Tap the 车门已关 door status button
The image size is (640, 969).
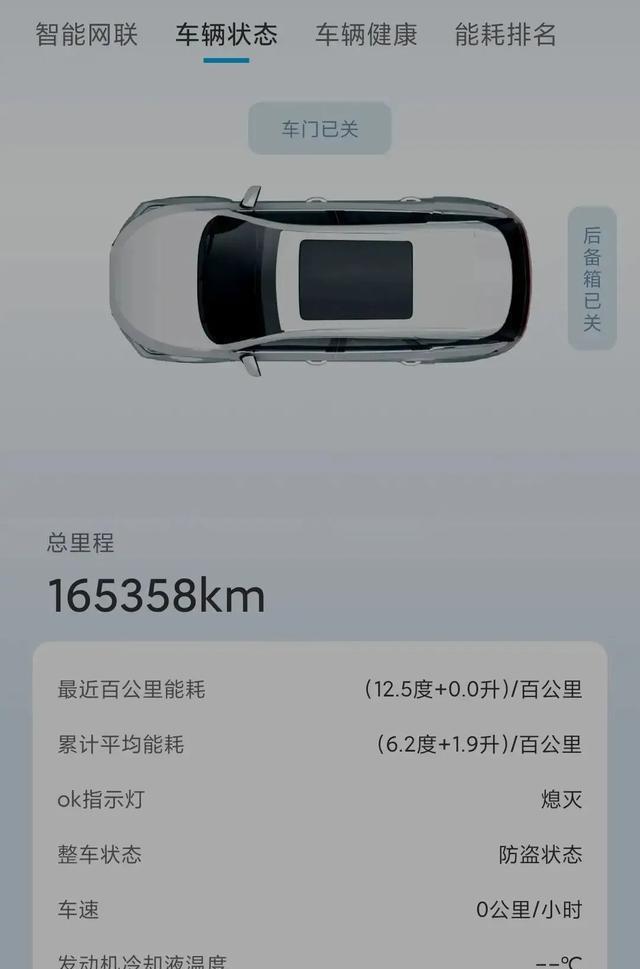[x=319, y=129]
